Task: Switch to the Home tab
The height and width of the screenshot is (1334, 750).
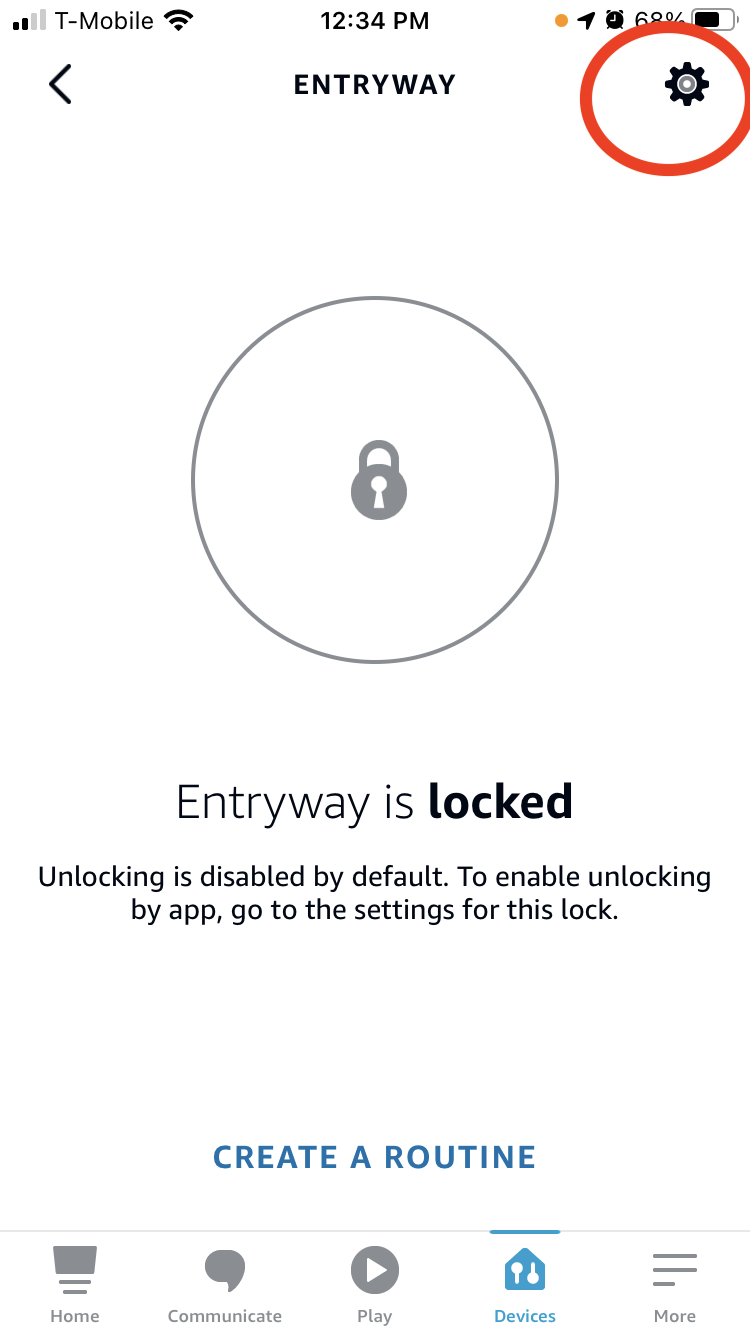Action: click(x=75, y=1285)
